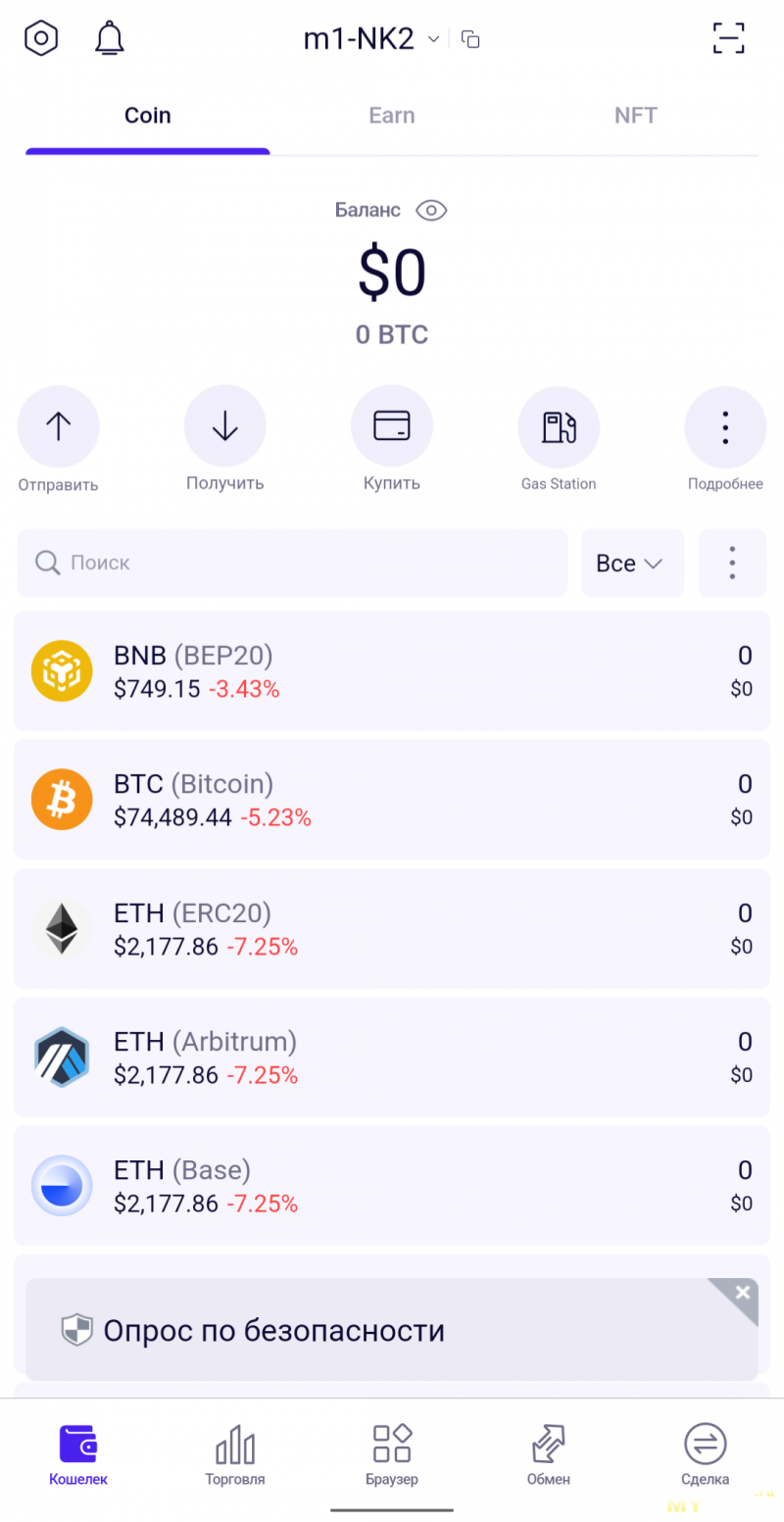Expand the Все filter dropdown
This screenshot has width=784, height=1522.
[x=632, y=564]
